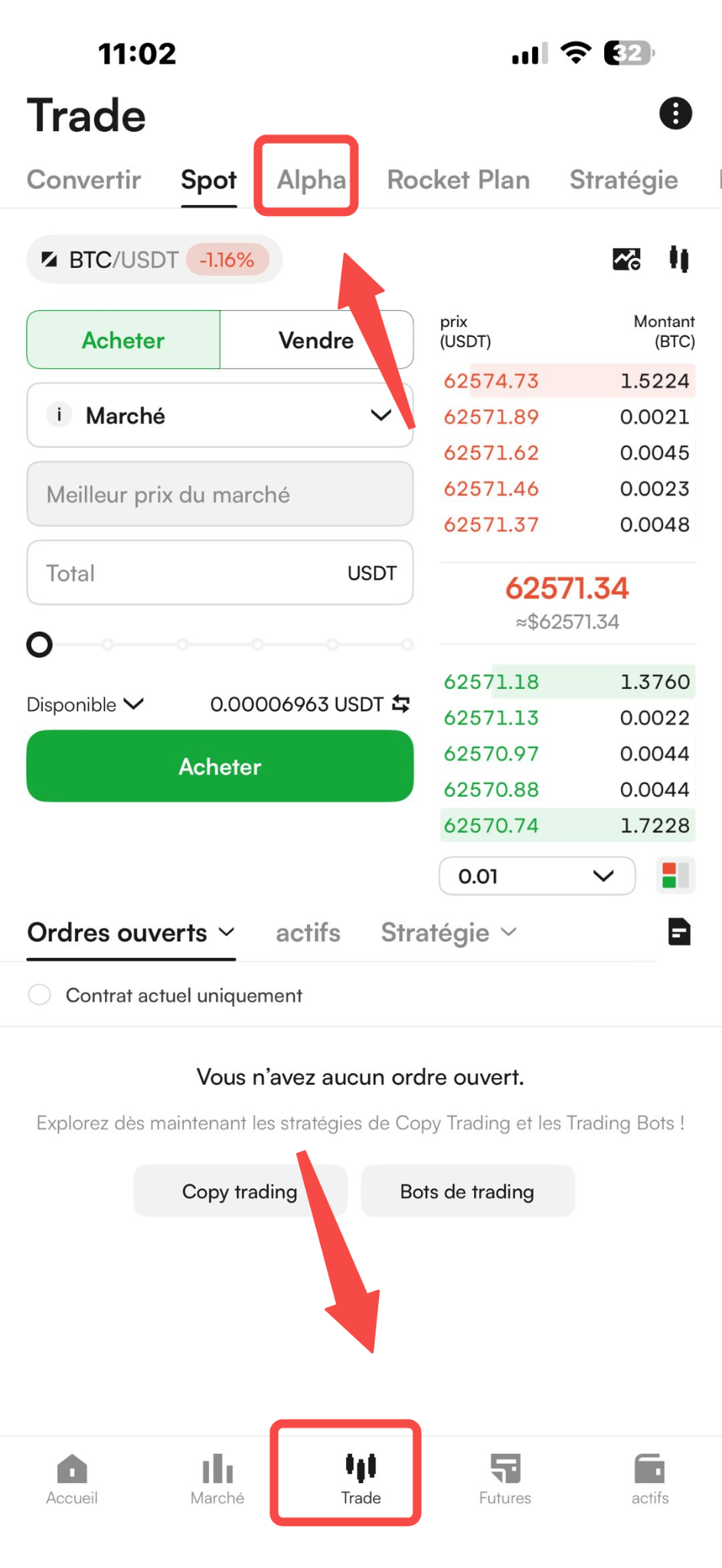Screen dimensions: 722x1568
Task: Open Copy trading
Action: [x=240, y=1191]
